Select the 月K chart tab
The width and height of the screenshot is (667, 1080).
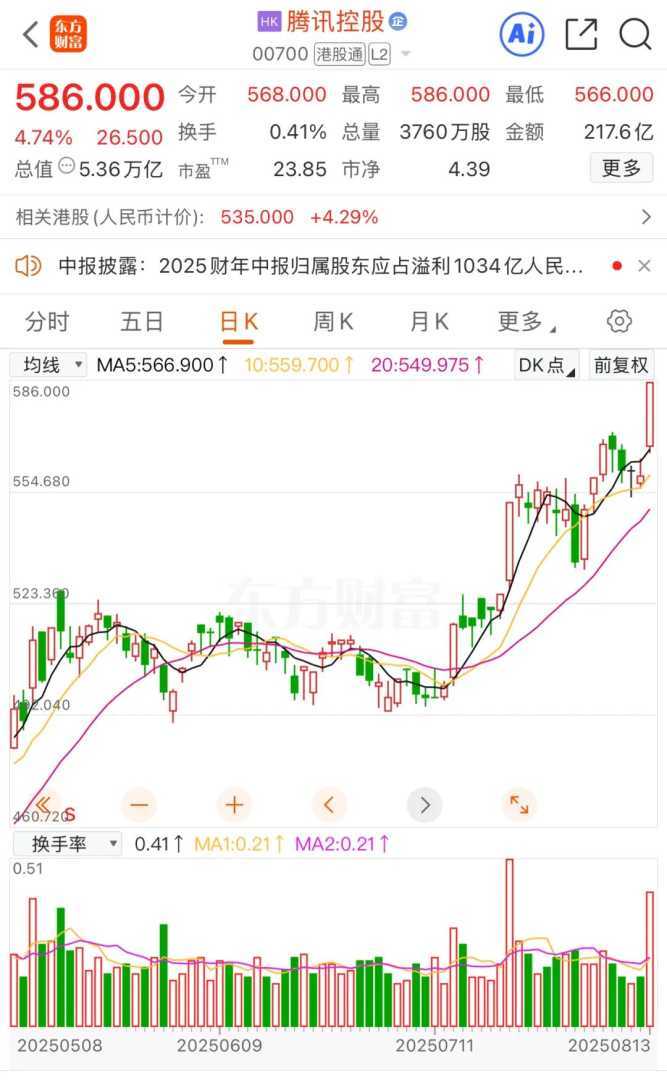[x=429, y=322]
